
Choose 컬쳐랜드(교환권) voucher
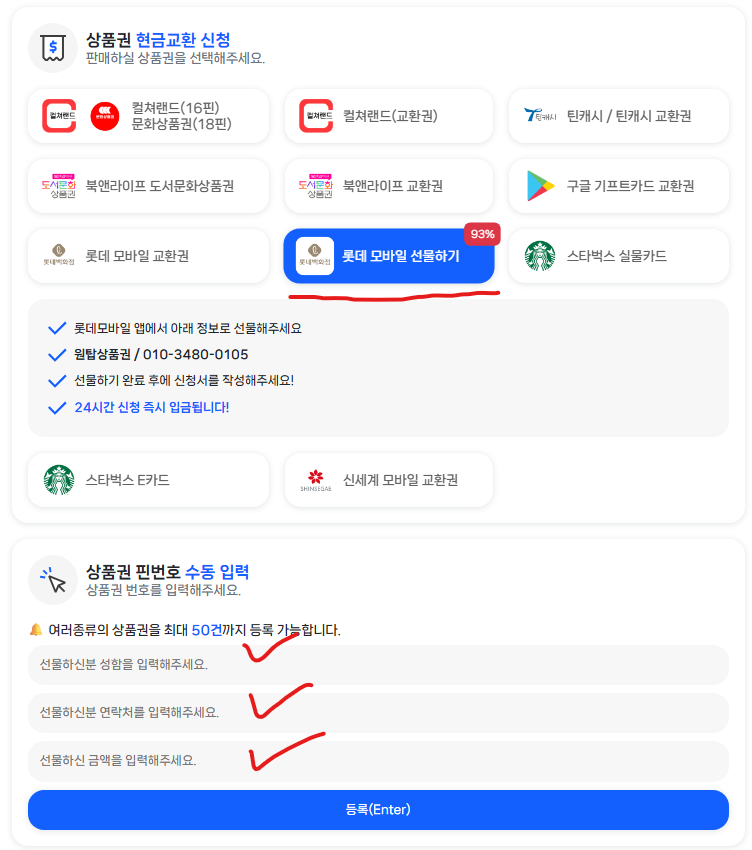pos(388,116)
